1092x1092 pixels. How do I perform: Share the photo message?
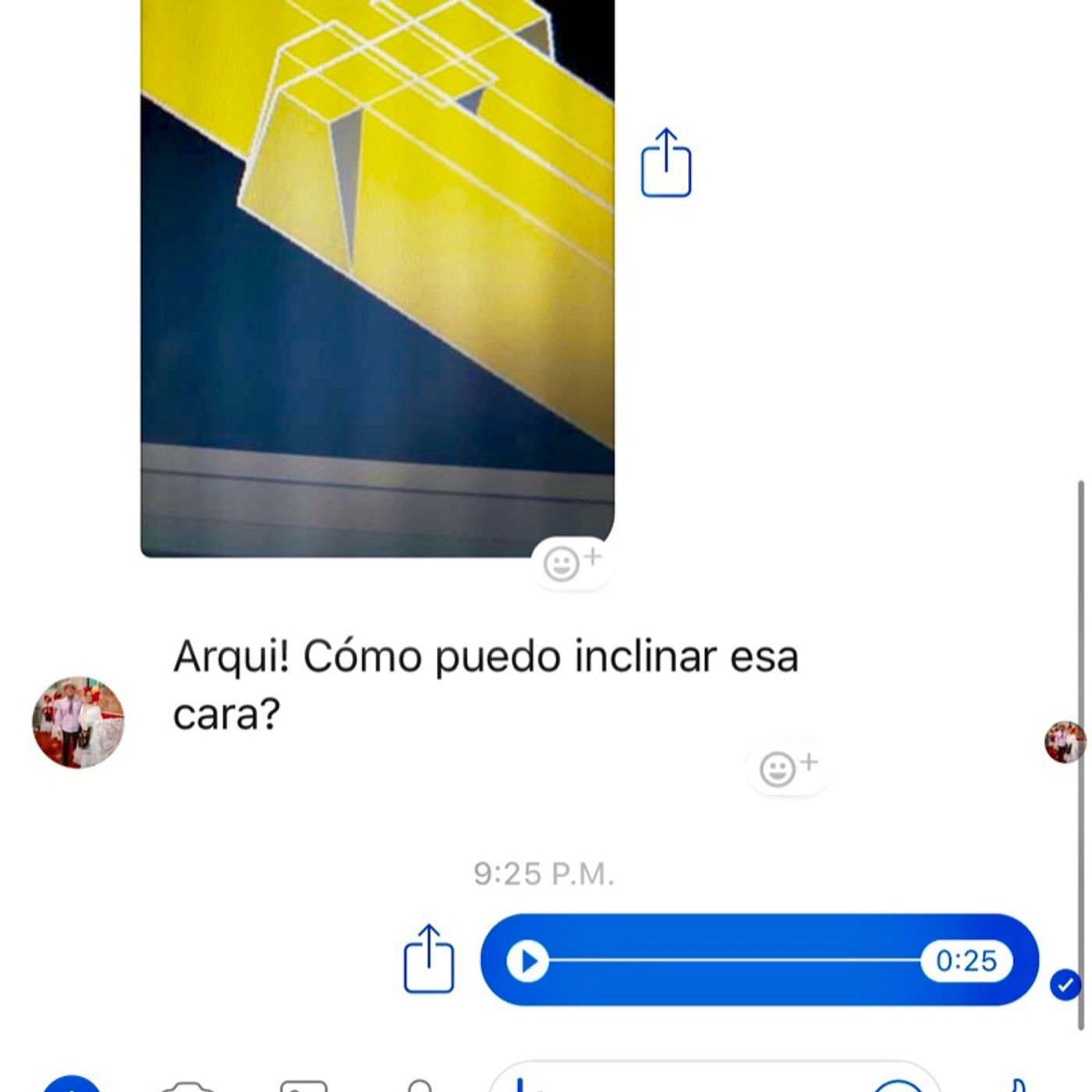coord(665,163)
